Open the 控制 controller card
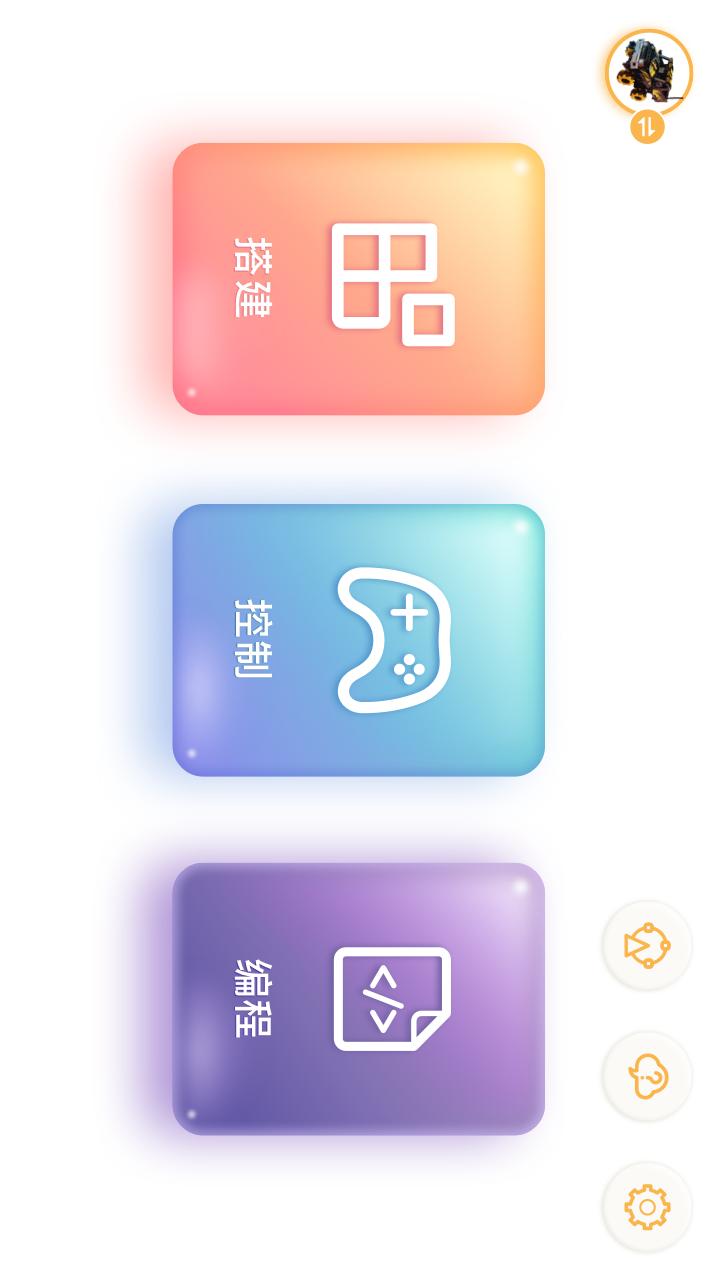The image size is (720, 1280). coord(358,640)
